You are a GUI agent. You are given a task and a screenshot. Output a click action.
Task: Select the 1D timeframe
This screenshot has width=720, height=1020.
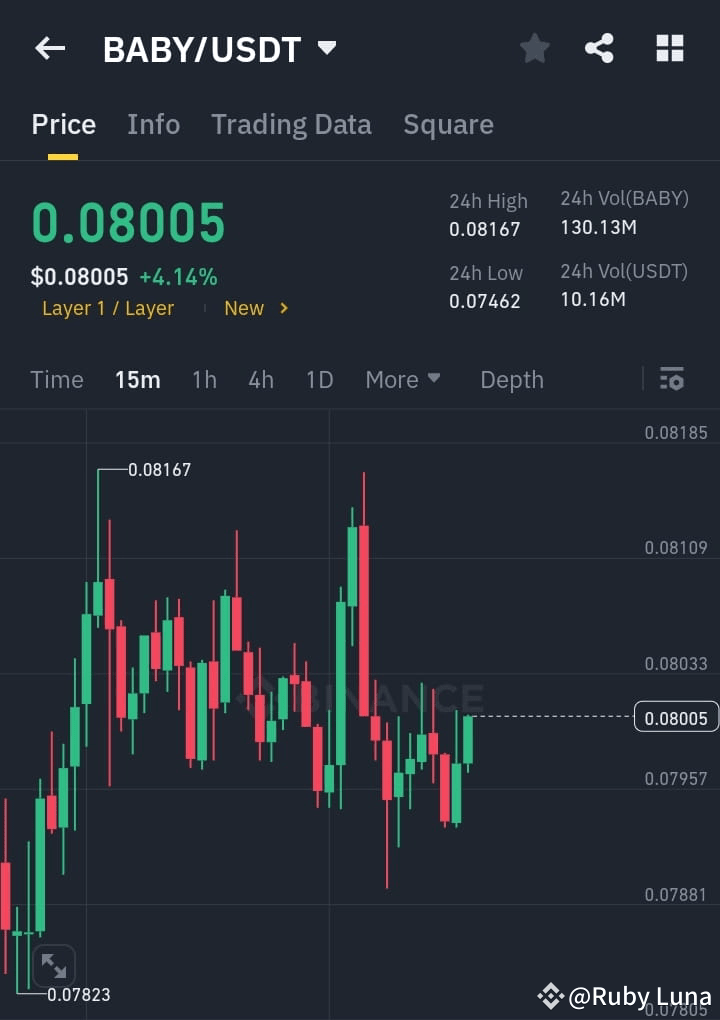[x=319, y=379]
